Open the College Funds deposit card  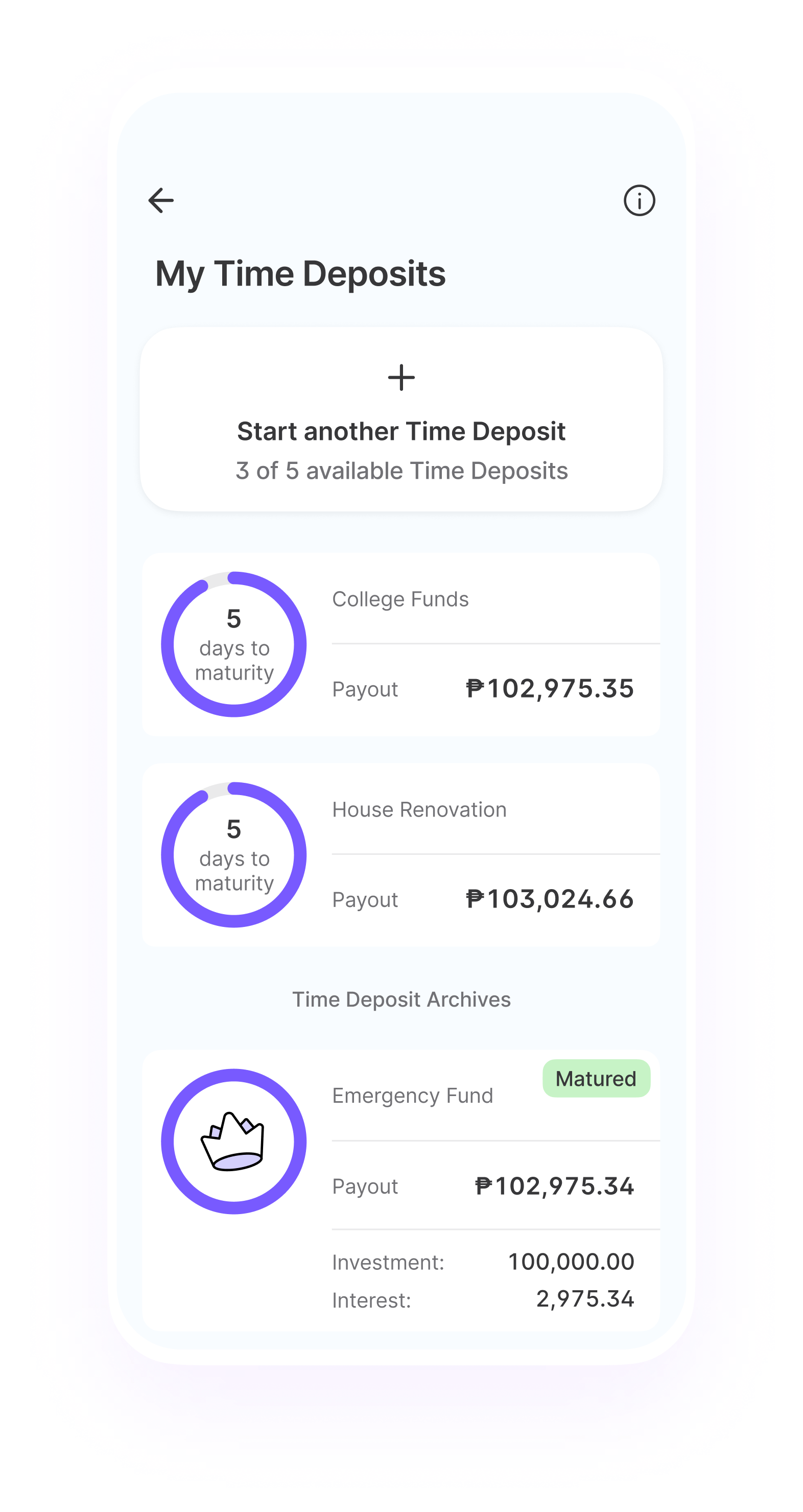click(401, 644)
